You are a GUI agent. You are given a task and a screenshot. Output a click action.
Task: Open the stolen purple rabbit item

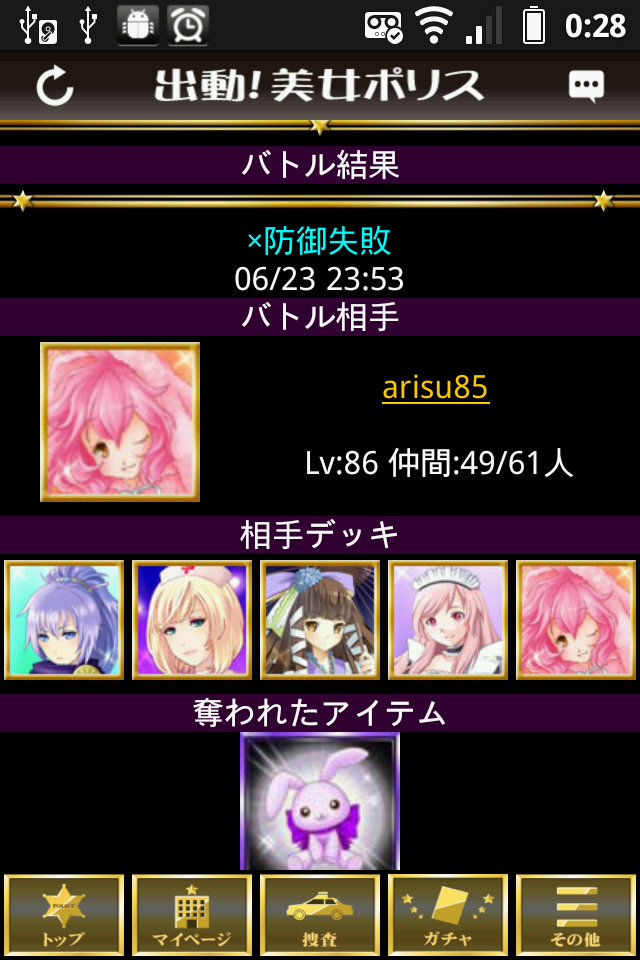pyautogui.click(x=320, y=802)
